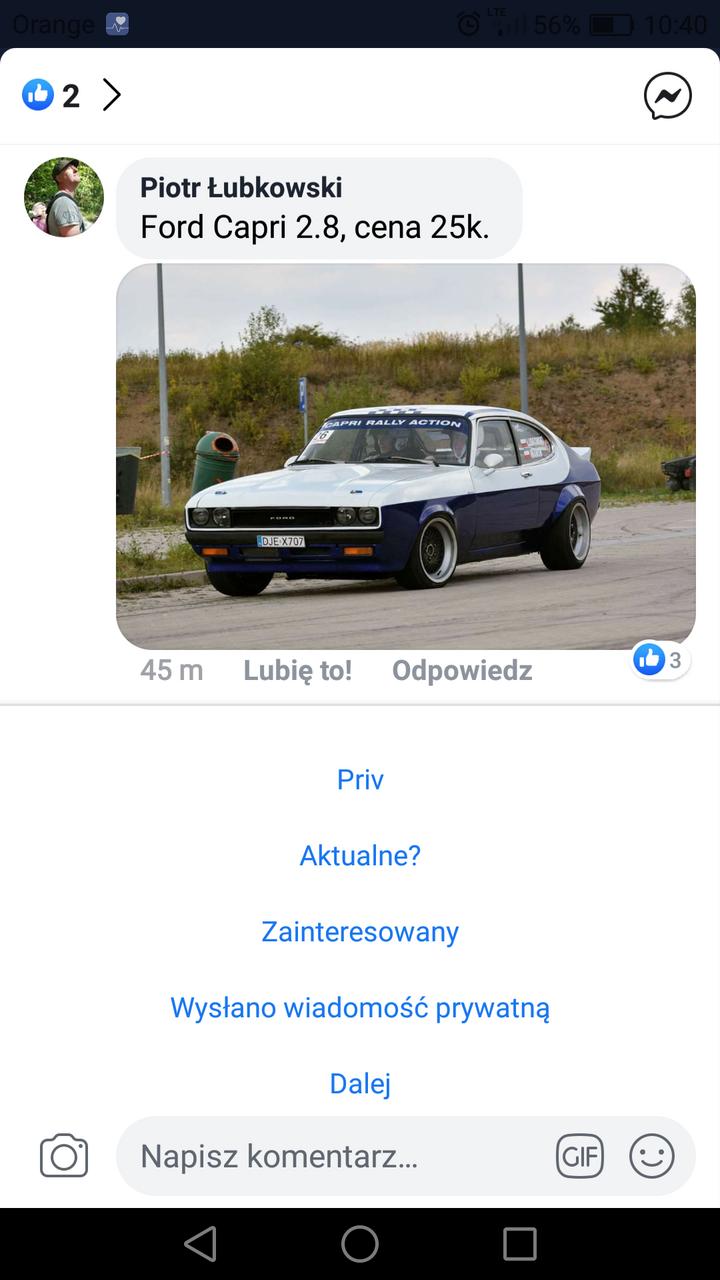View reactions on Piotr's comment
Screen dimensions: 720x1280
660,660
